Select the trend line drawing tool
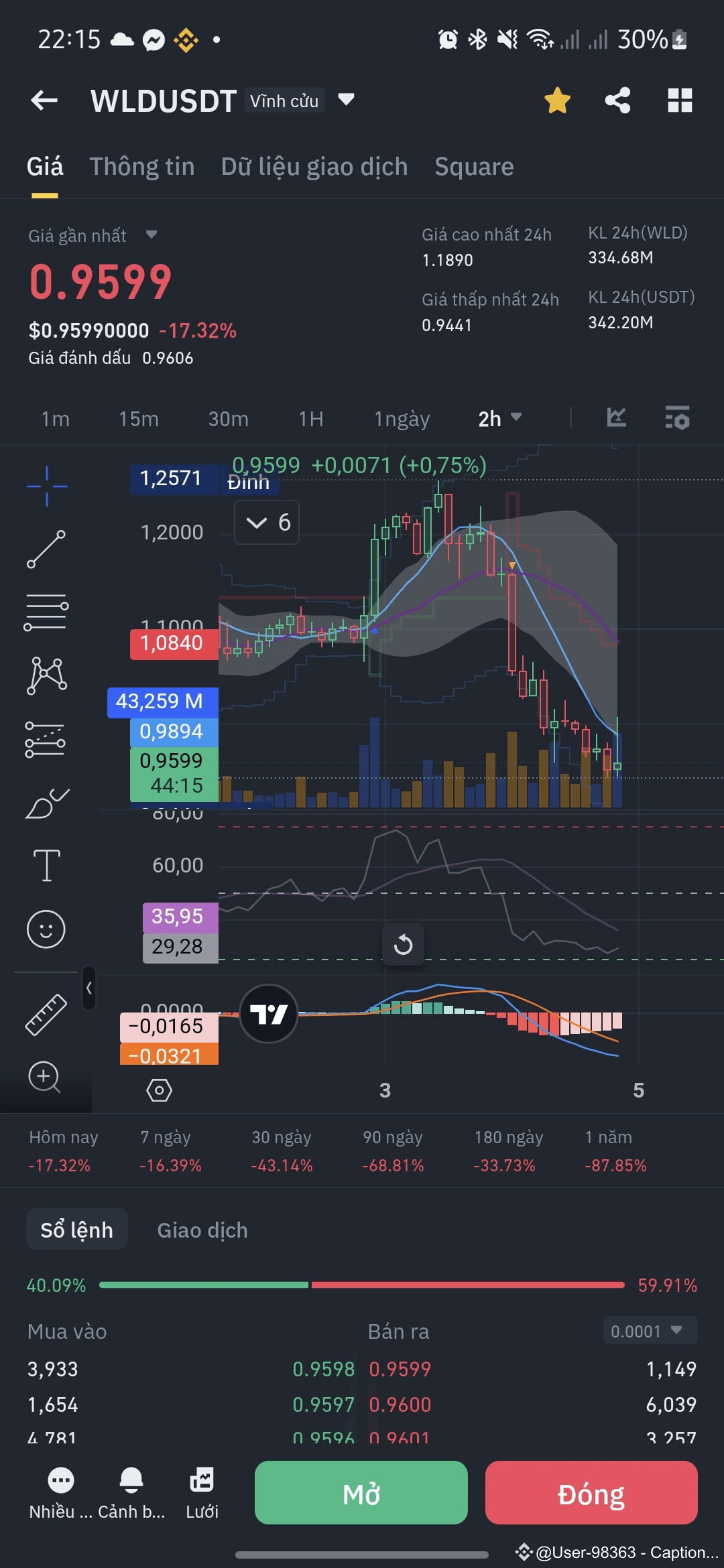This screenshot has height=1568, width=724. 46,549
